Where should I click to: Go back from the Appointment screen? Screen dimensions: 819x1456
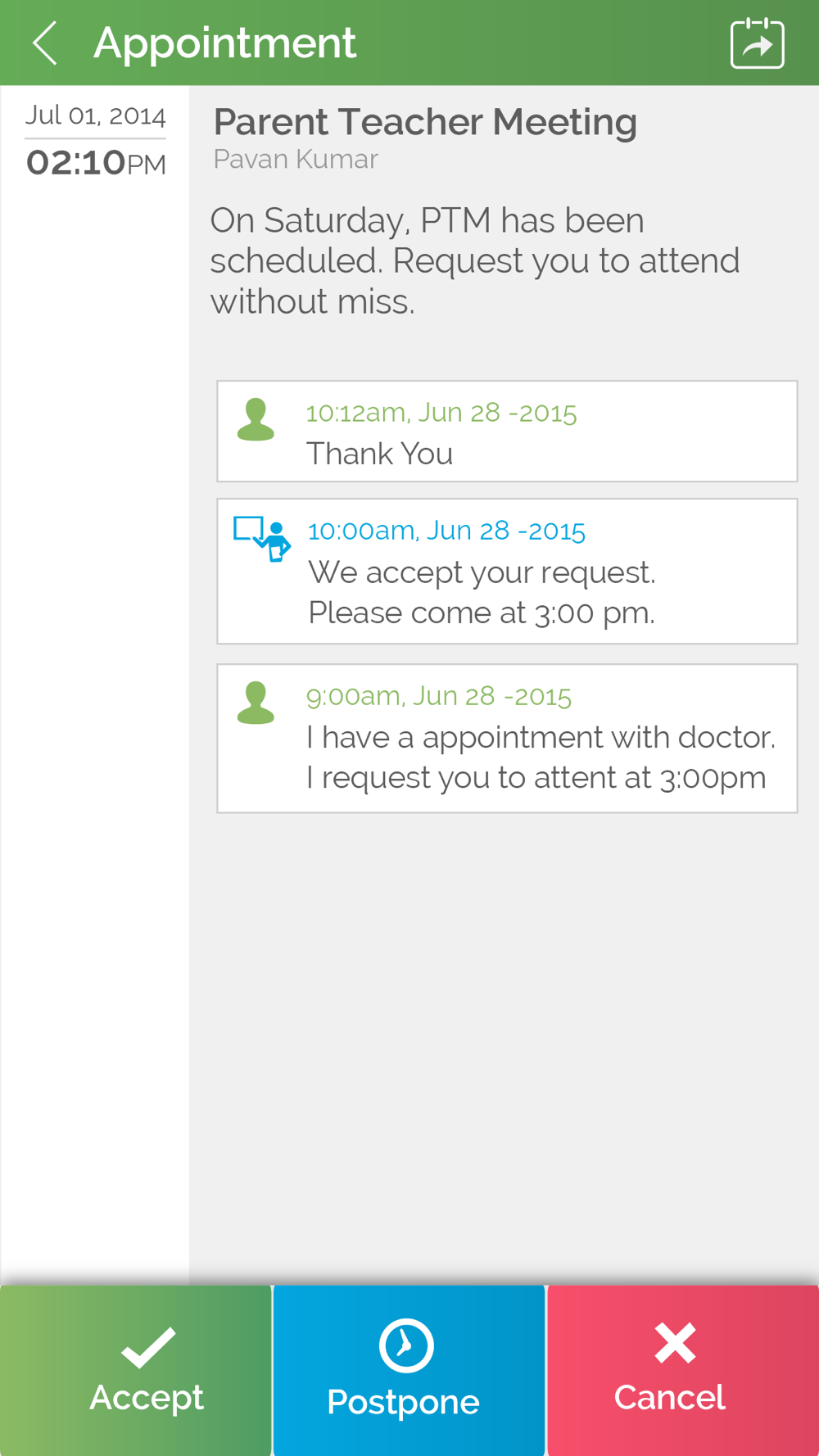45,43
